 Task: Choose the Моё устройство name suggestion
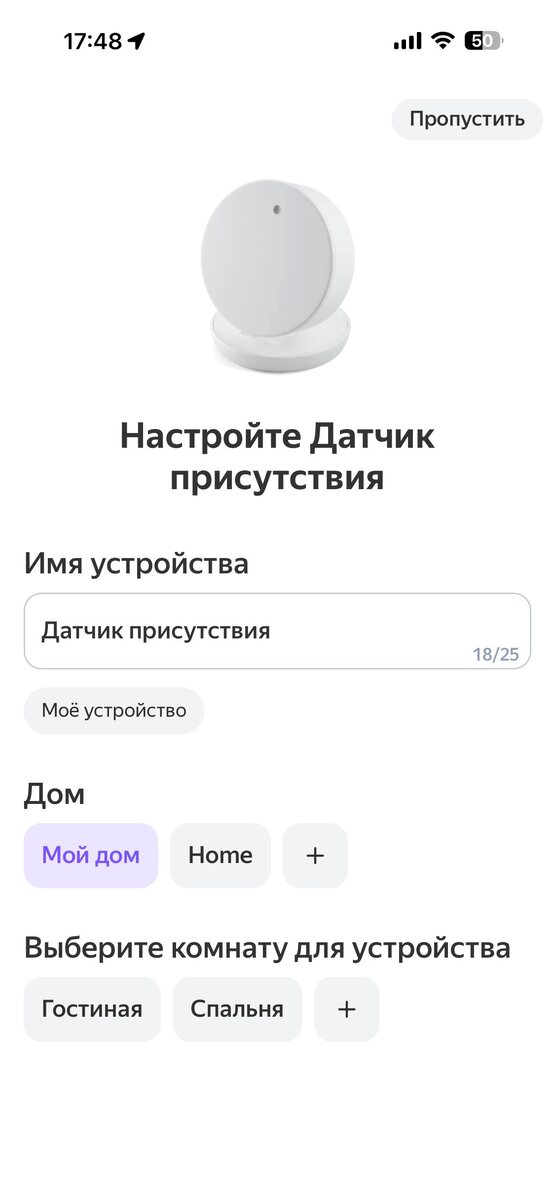tap(114, 711)
